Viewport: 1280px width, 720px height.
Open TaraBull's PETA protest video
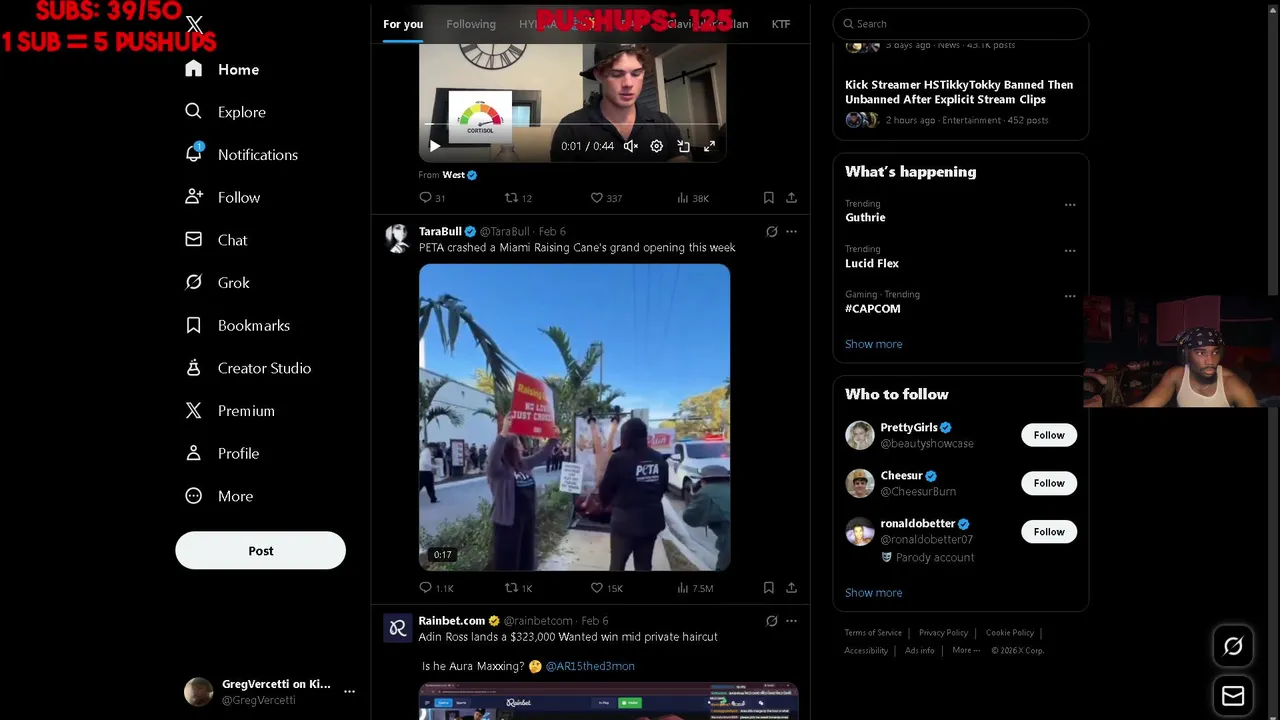coord(574,417)
